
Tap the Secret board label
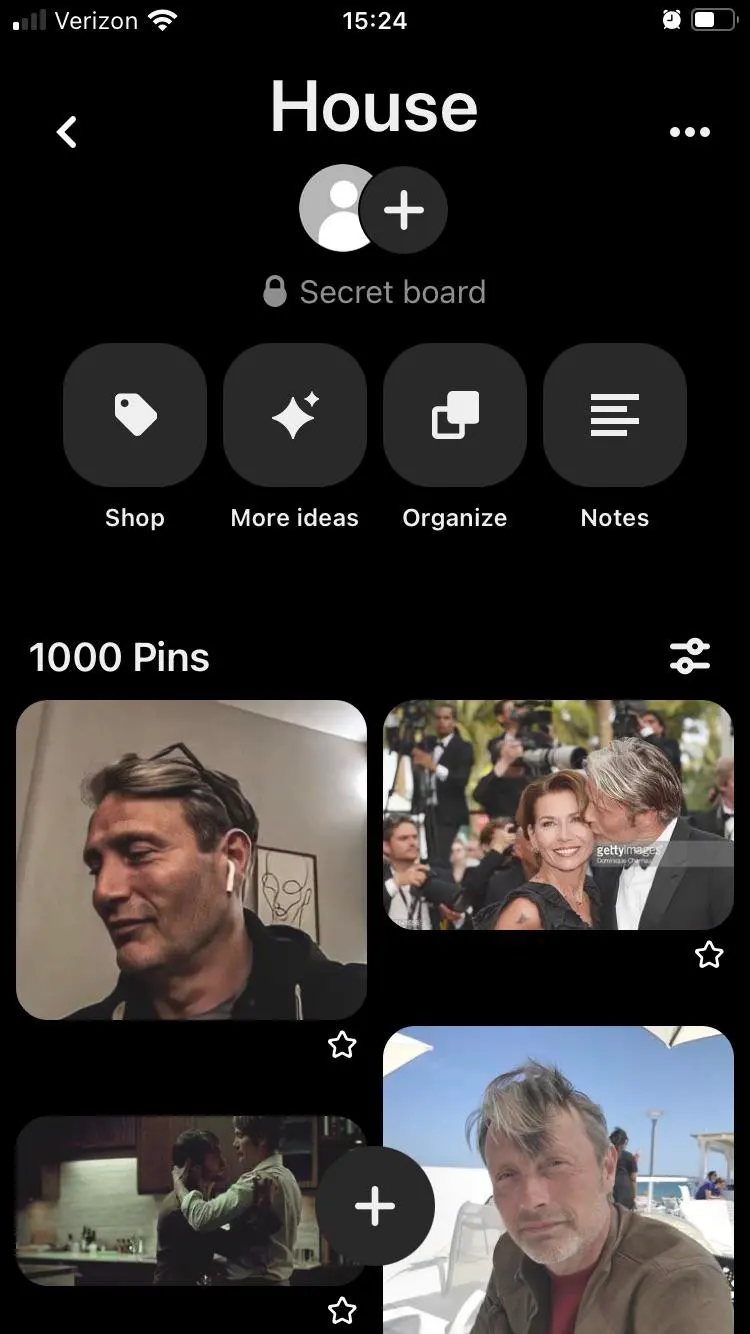click(374, 291)
